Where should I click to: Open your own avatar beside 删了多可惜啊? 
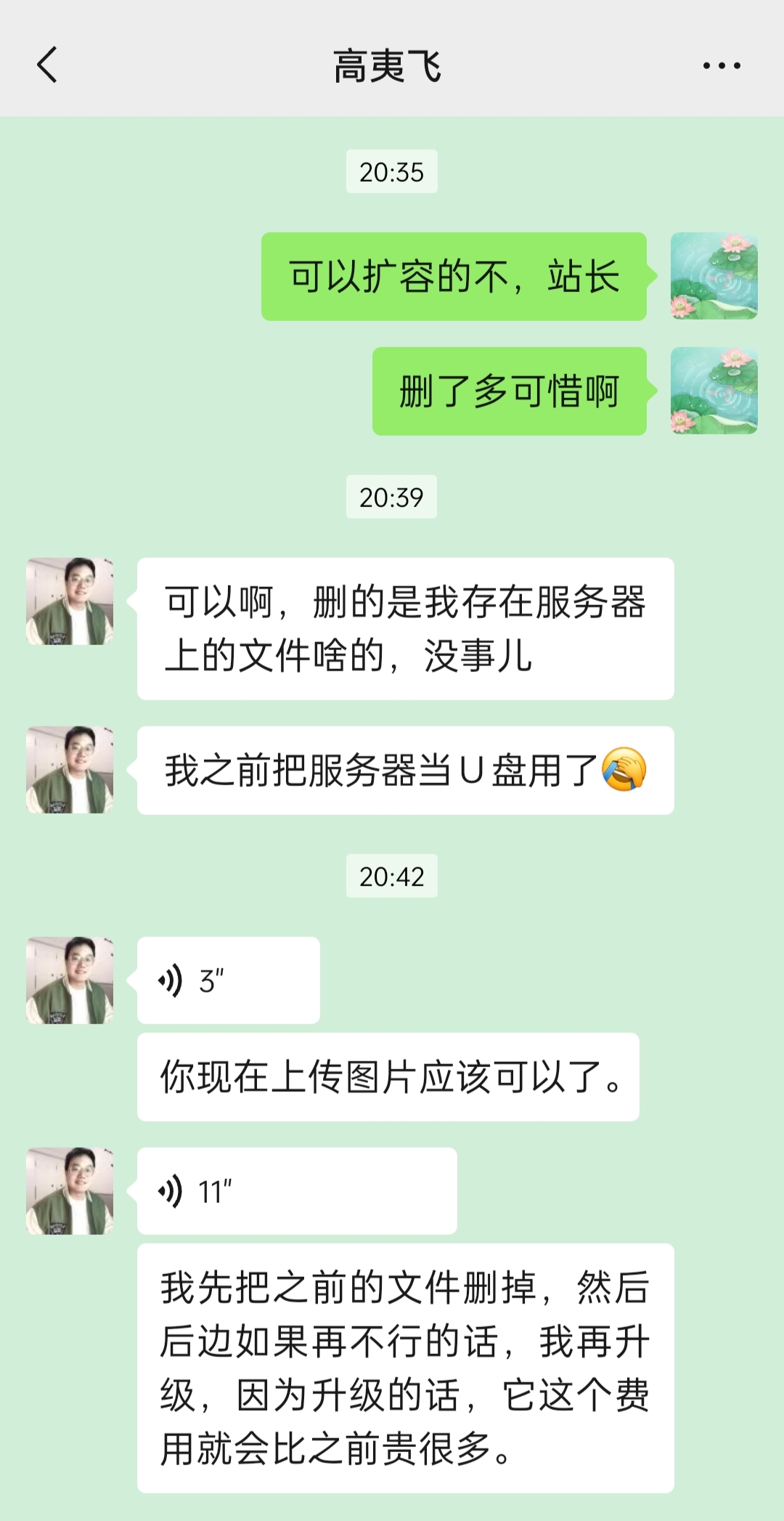click(714, 391)
